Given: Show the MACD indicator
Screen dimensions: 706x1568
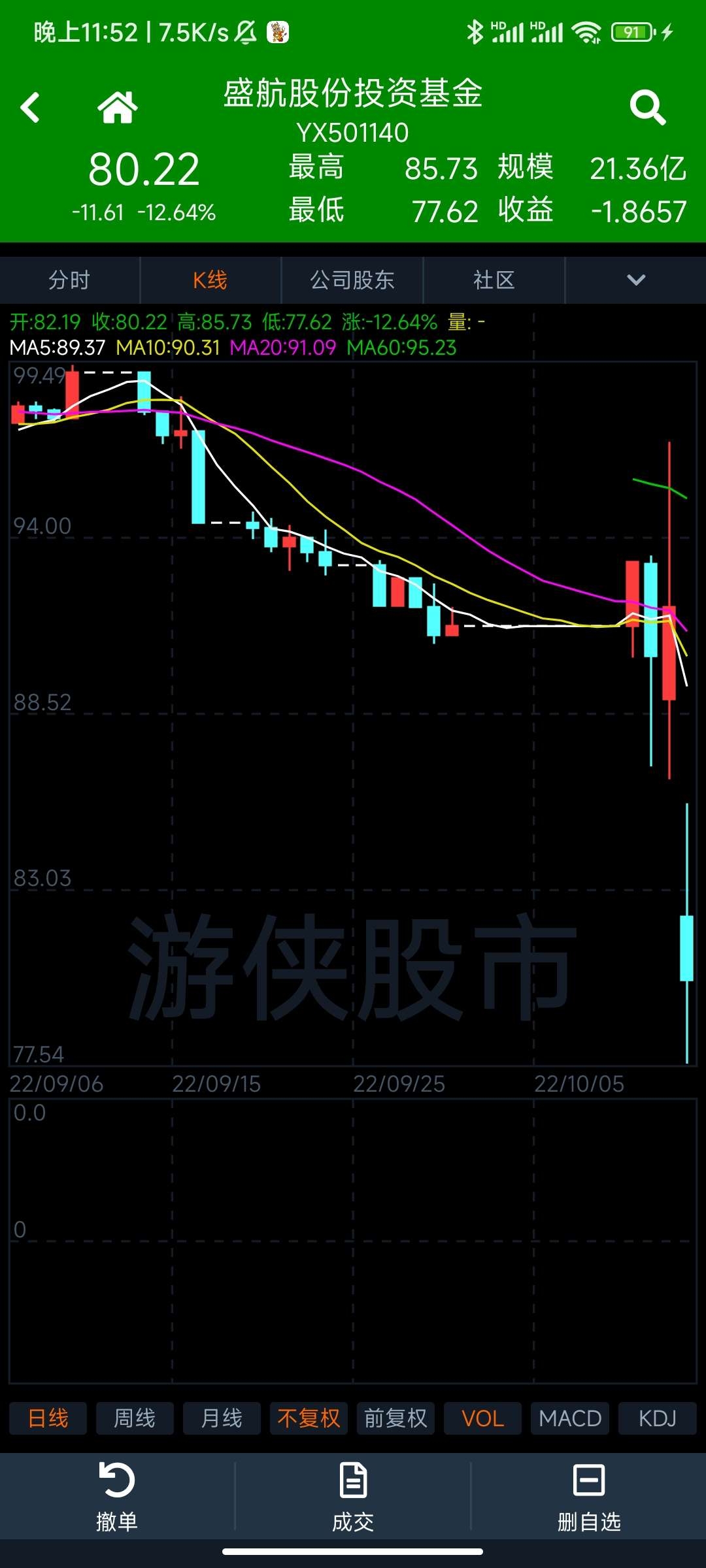Looking at the screenshot, I should (x=570, y=1418).
